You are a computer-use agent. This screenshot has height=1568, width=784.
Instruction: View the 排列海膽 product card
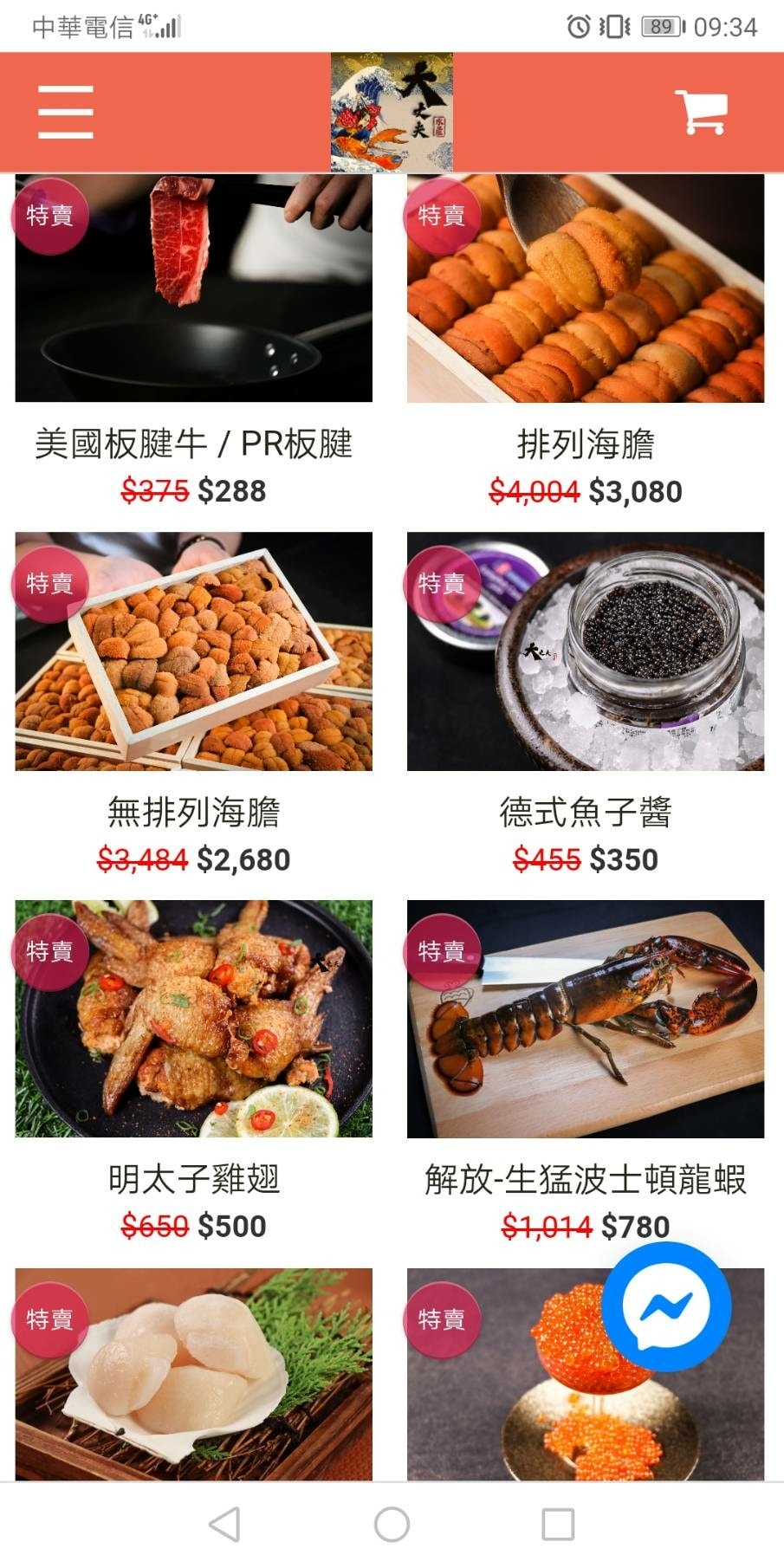pos(585,288)
